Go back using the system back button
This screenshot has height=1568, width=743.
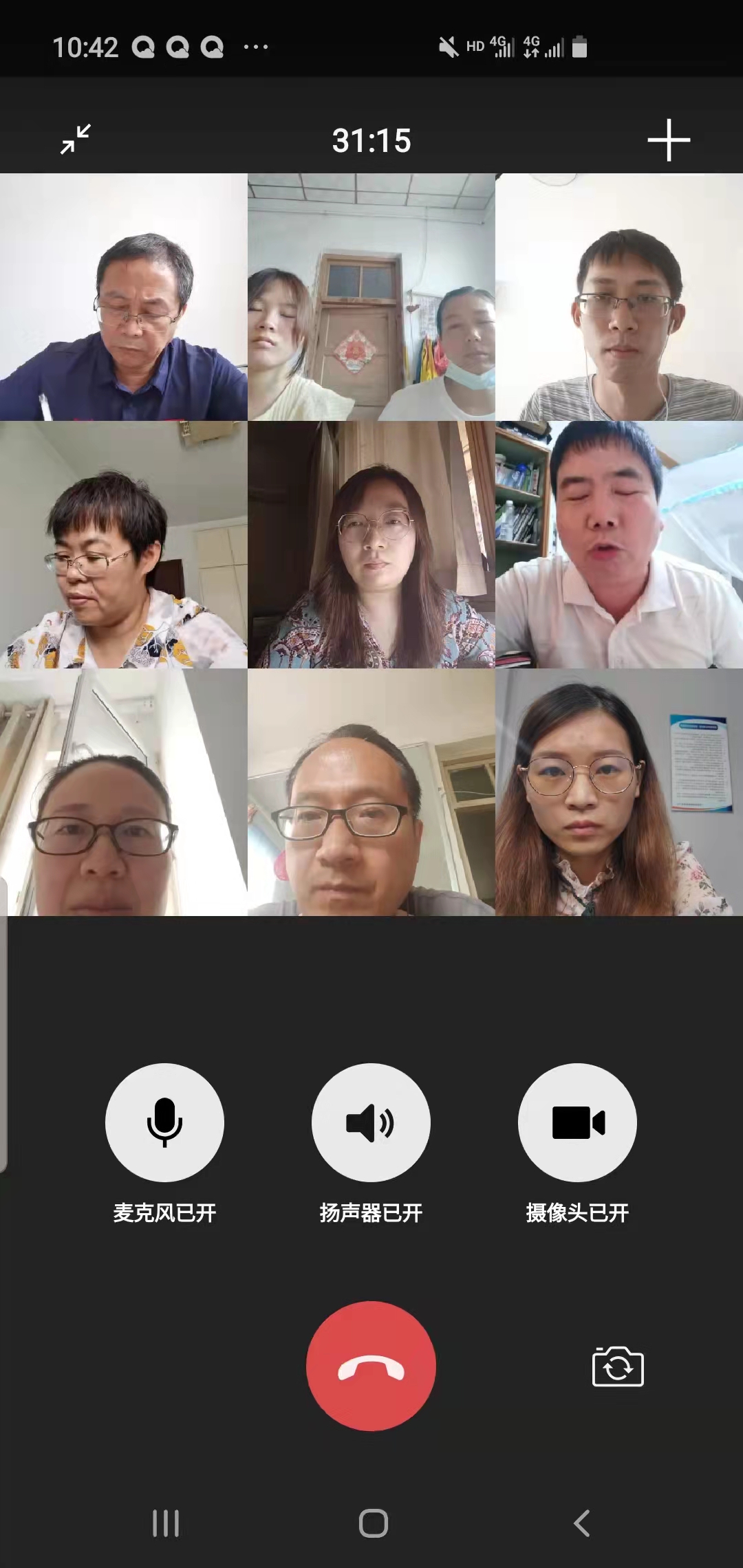pyautogui.click(x=582, y=1523)
